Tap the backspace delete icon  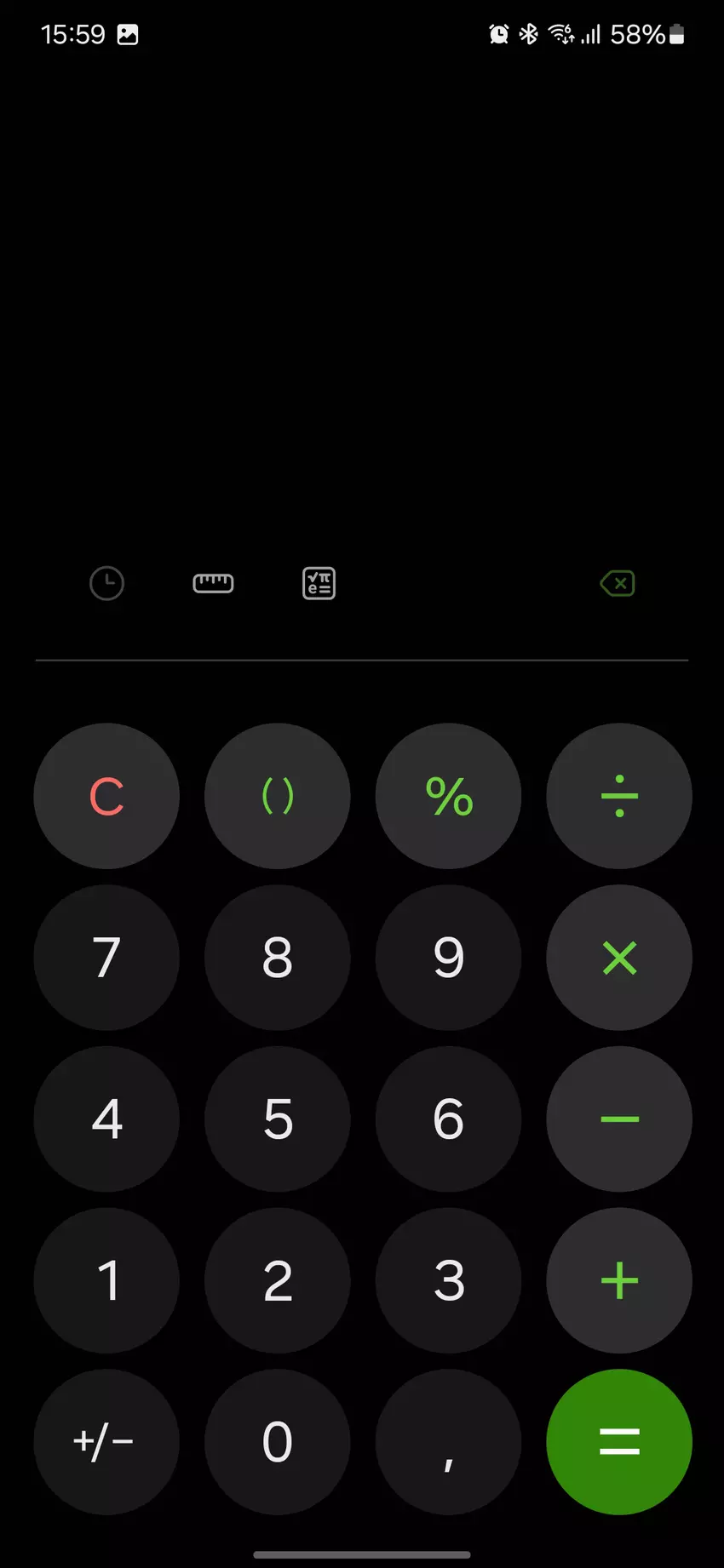click(x=618, y=583)
